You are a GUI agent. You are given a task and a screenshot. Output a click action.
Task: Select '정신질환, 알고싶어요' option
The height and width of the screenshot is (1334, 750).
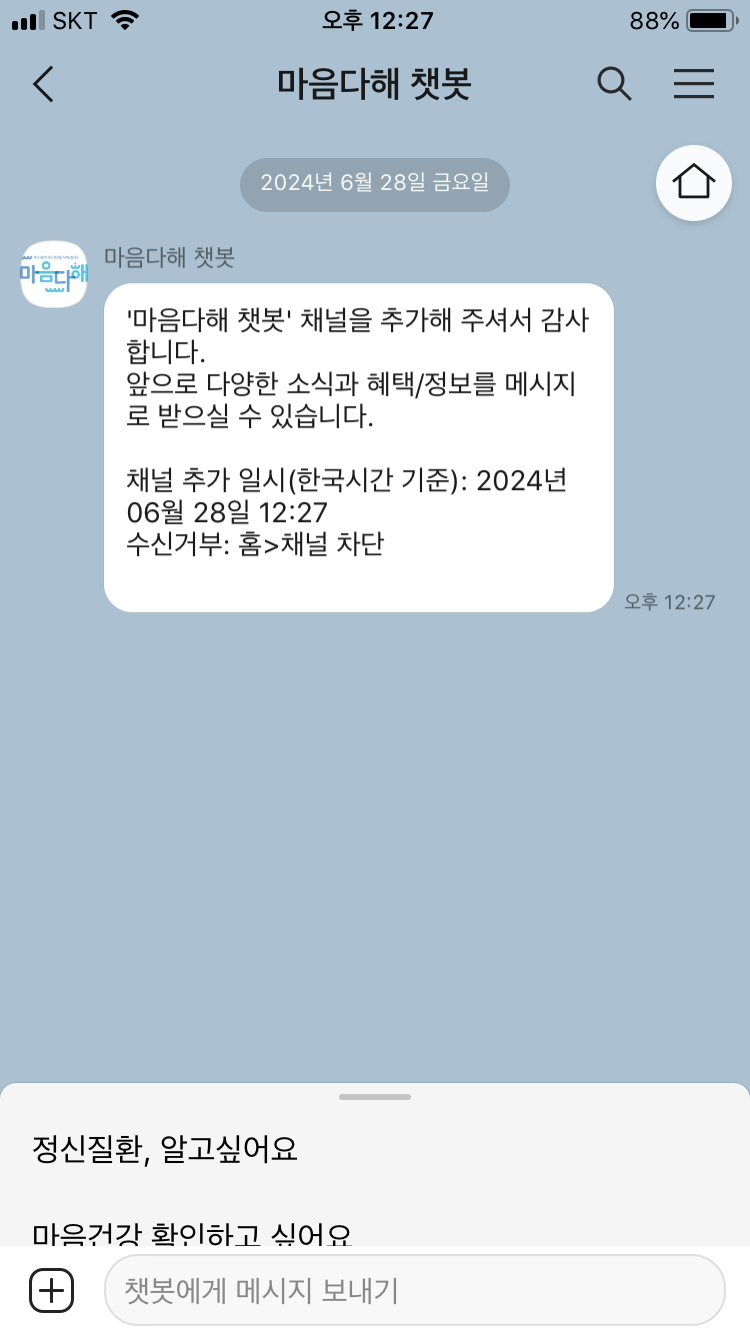coord(165,1149)
